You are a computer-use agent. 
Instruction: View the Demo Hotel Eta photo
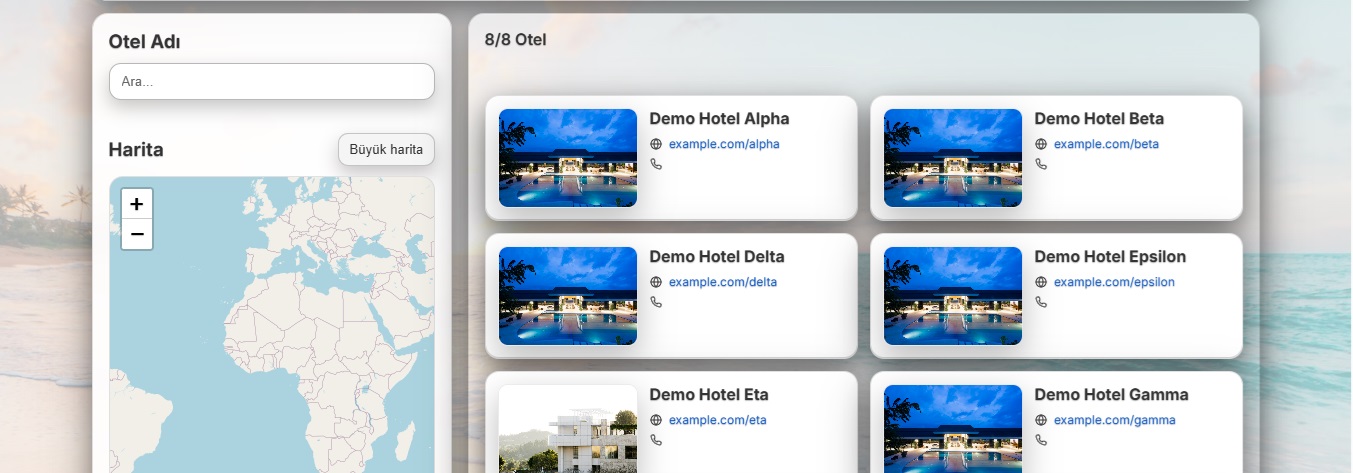(568, 430)
